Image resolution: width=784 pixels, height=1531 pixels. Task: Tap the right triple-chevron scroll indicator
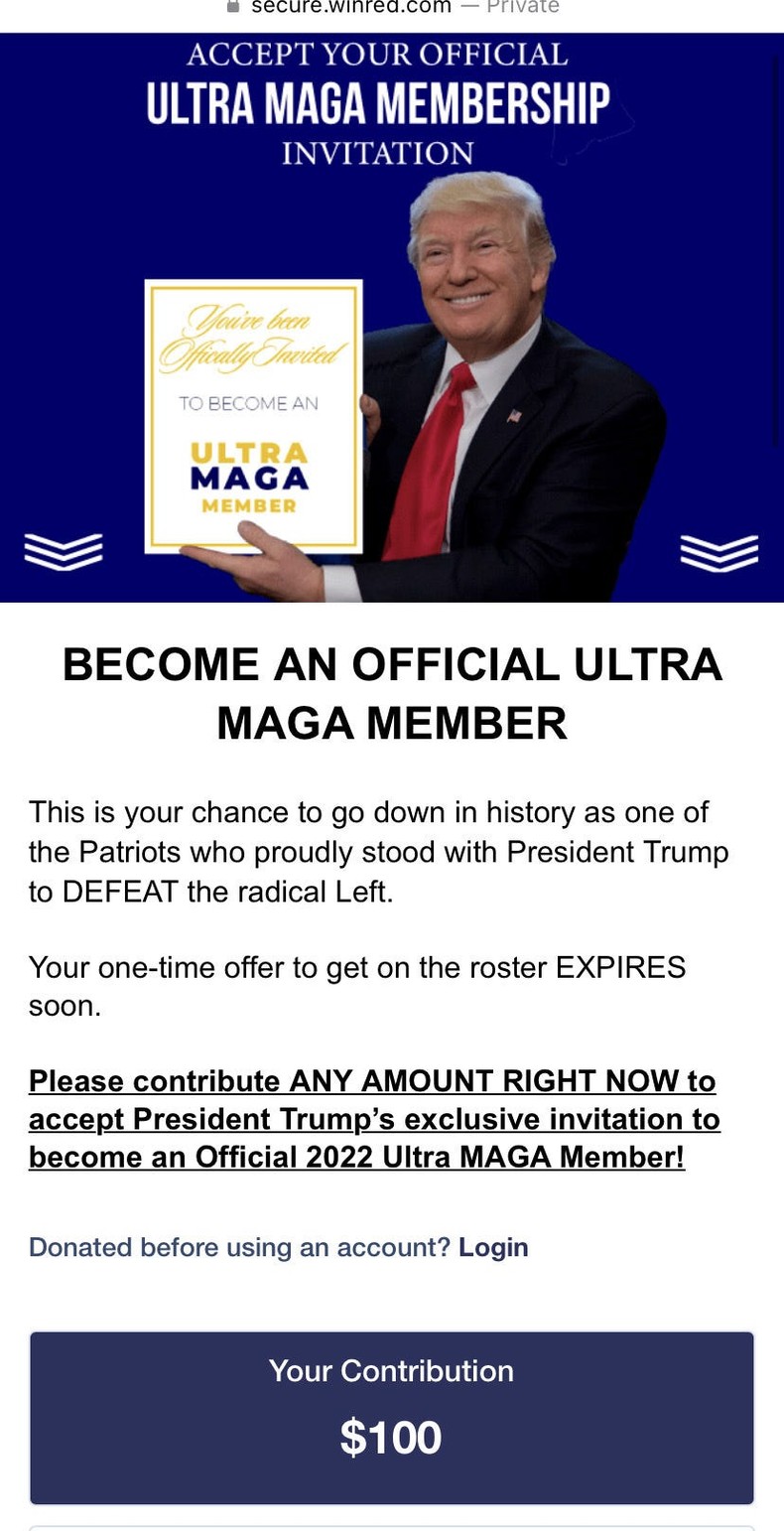pos(720,553)
